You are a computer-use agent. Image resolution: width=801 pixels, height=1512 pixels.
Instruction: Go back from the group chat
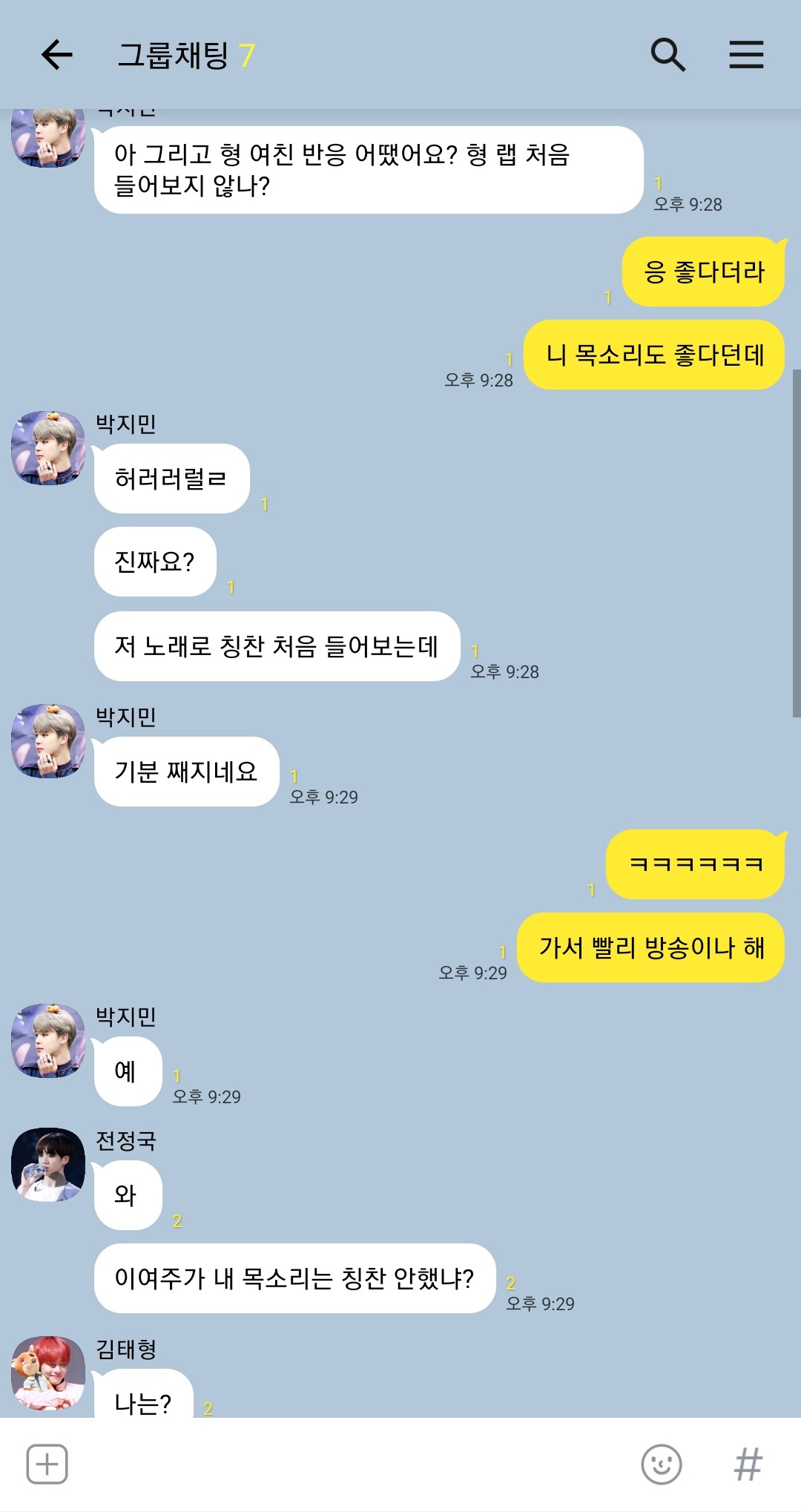(56, 55)
